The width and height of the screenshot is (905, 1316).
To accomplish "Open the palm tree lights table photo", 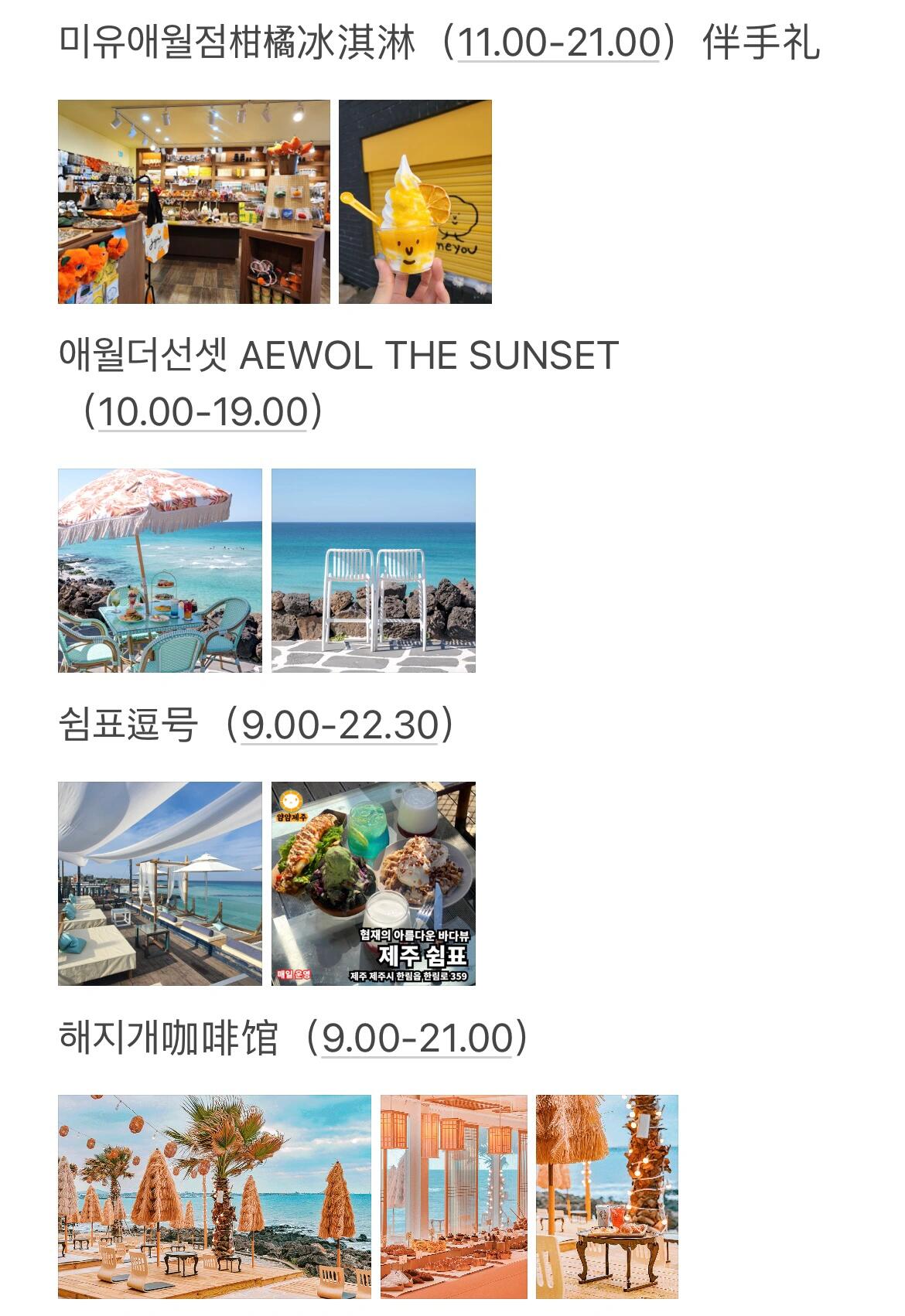I will (606, 1196).
